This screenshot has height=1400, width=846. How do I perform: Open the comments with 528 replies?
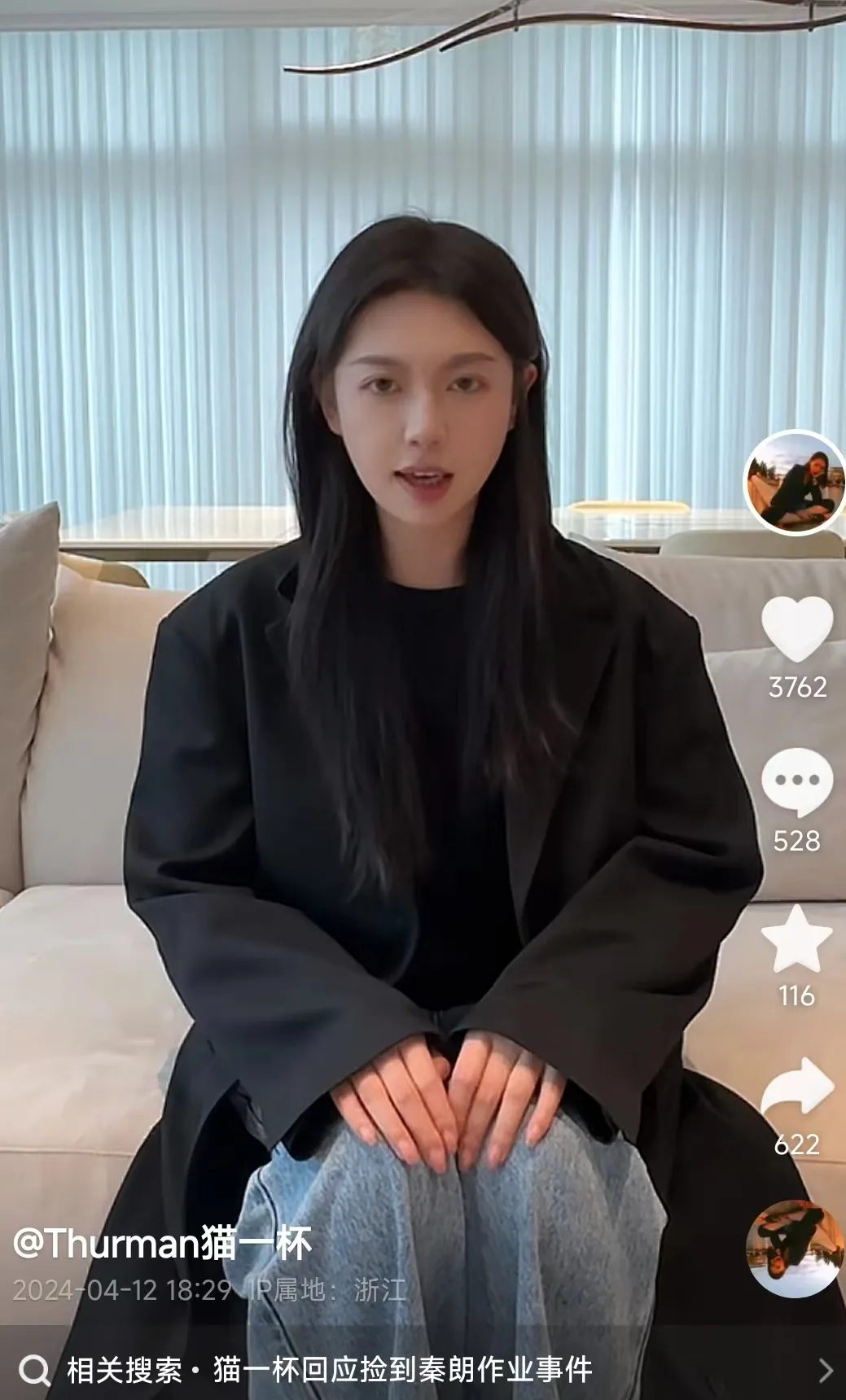[x=796, y=782]
